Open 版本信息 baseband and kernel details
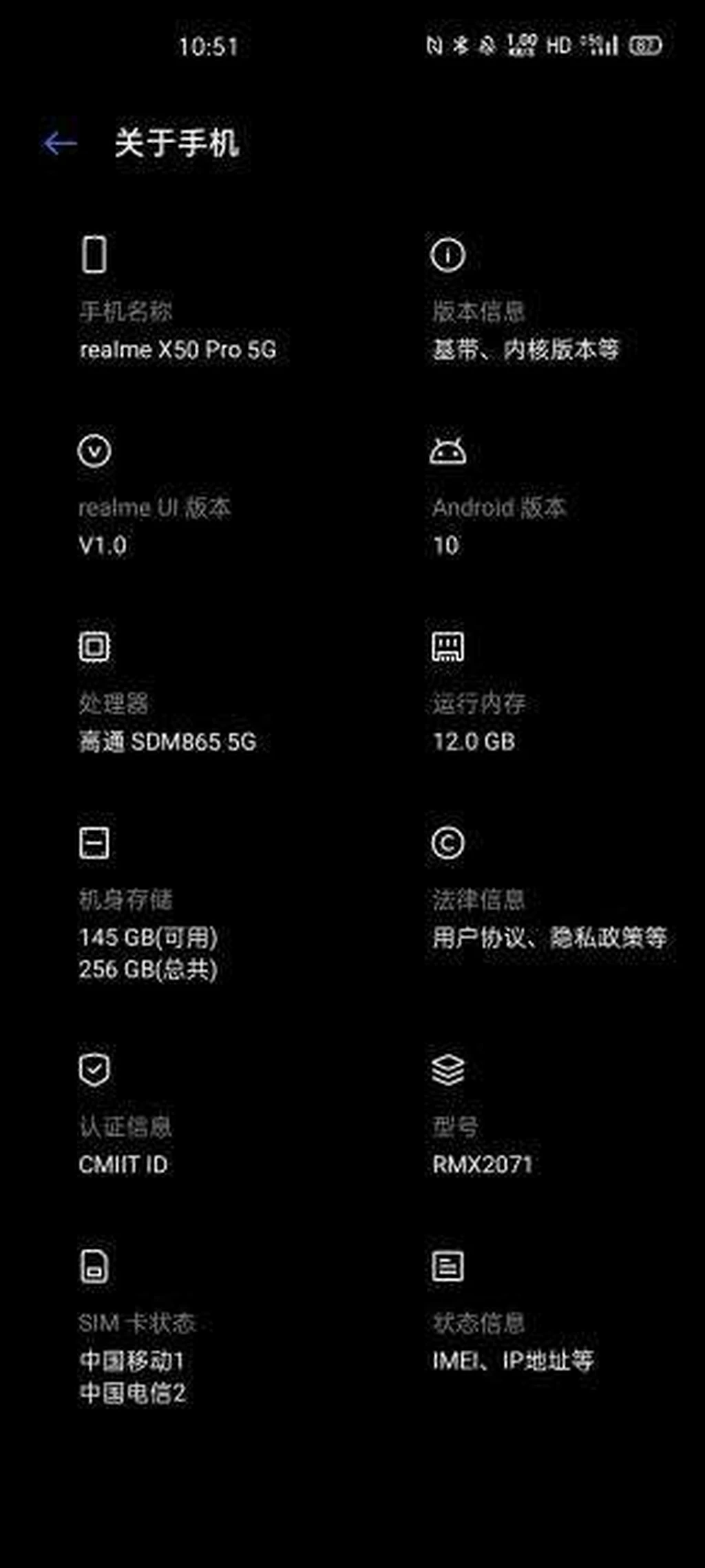 (x=525, y=332)
